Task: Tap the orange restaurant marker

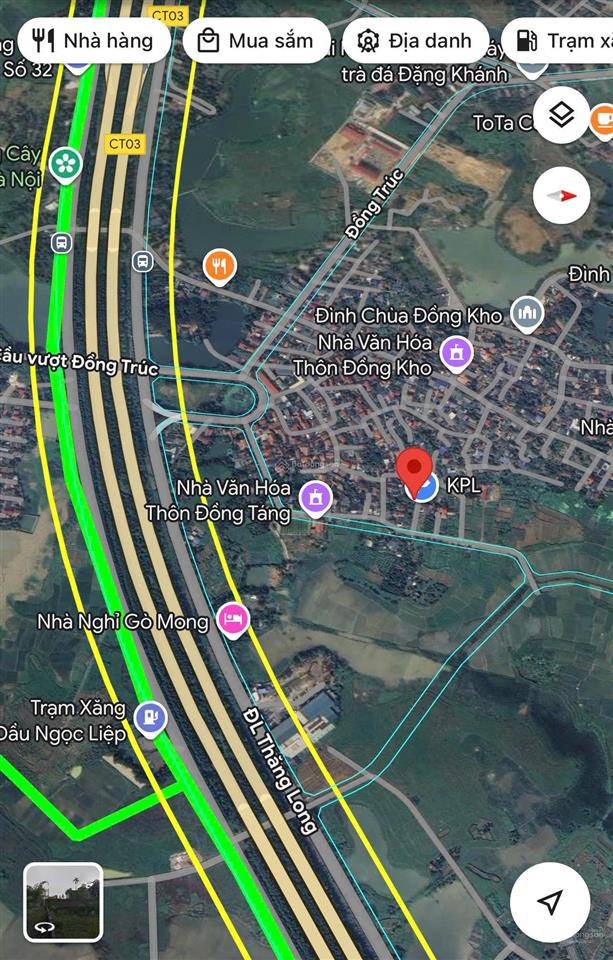Action: [219, 265]
